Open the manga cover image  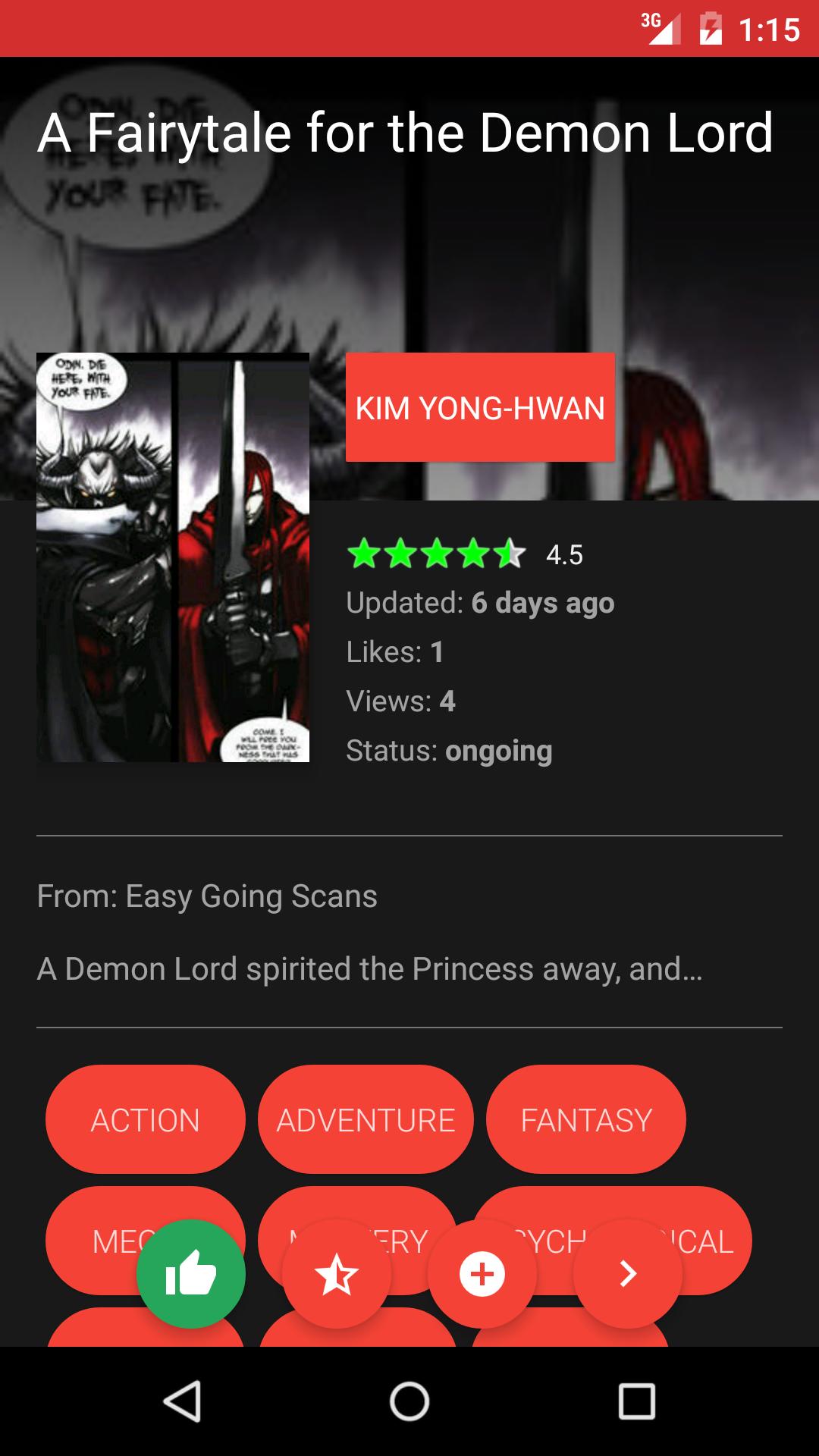click(x=173, y=557)
